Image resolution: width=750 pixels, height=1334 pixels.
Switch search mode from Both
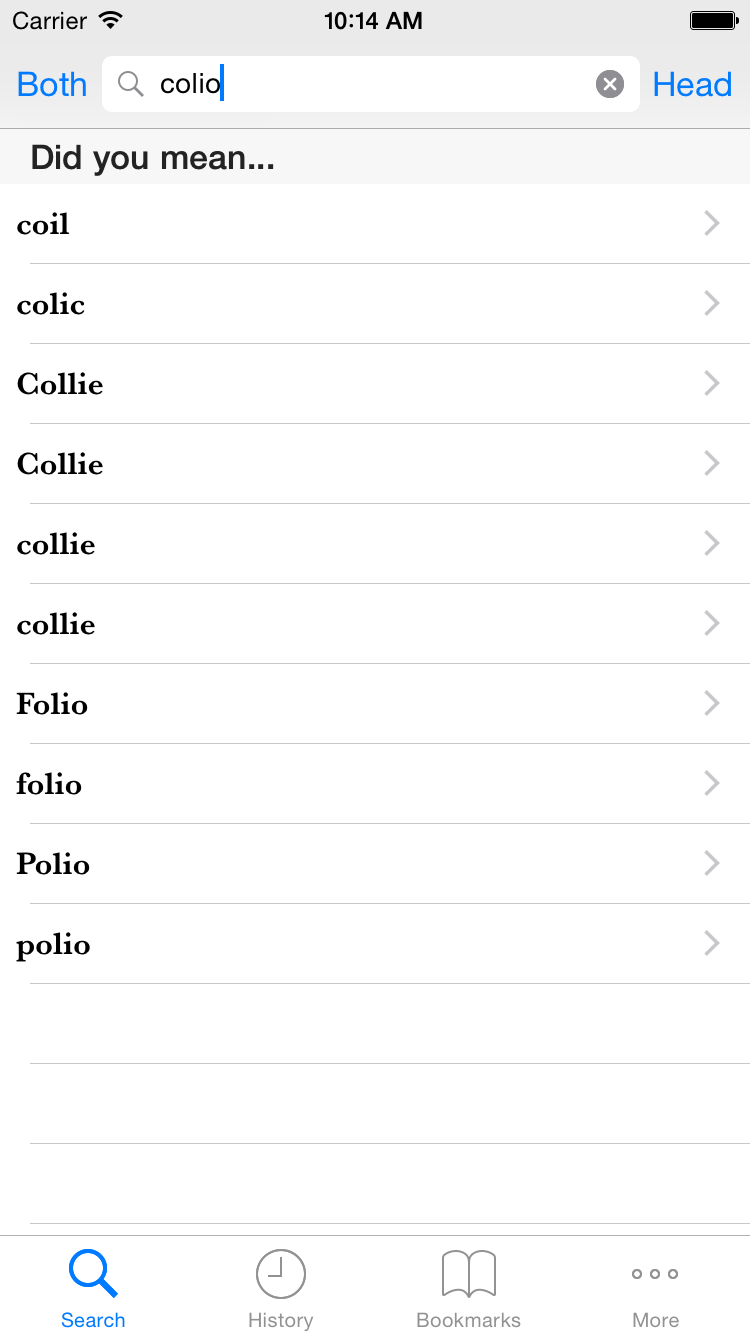click(x=51, y=84)
